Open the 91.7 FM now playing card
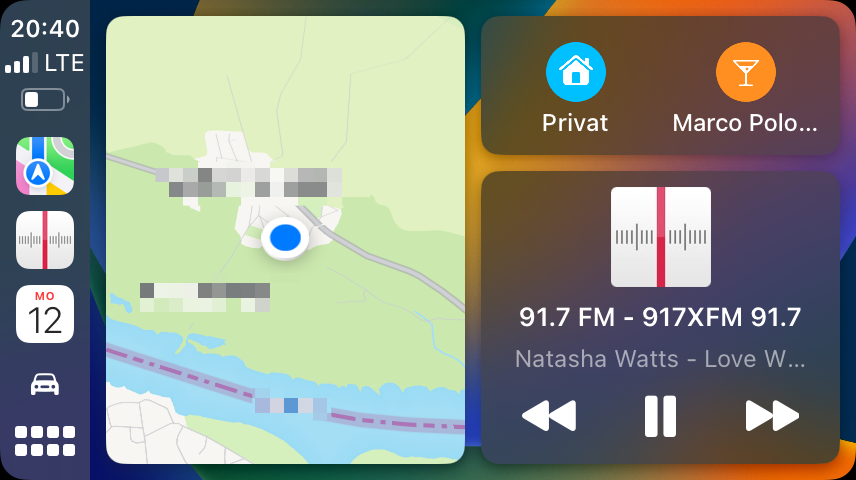The image size is (856, 480). coord(660,280)
